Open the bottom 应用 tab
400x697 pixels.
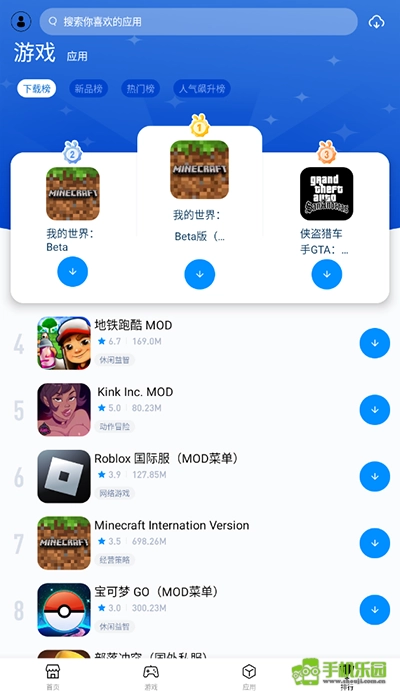point(249,677)
